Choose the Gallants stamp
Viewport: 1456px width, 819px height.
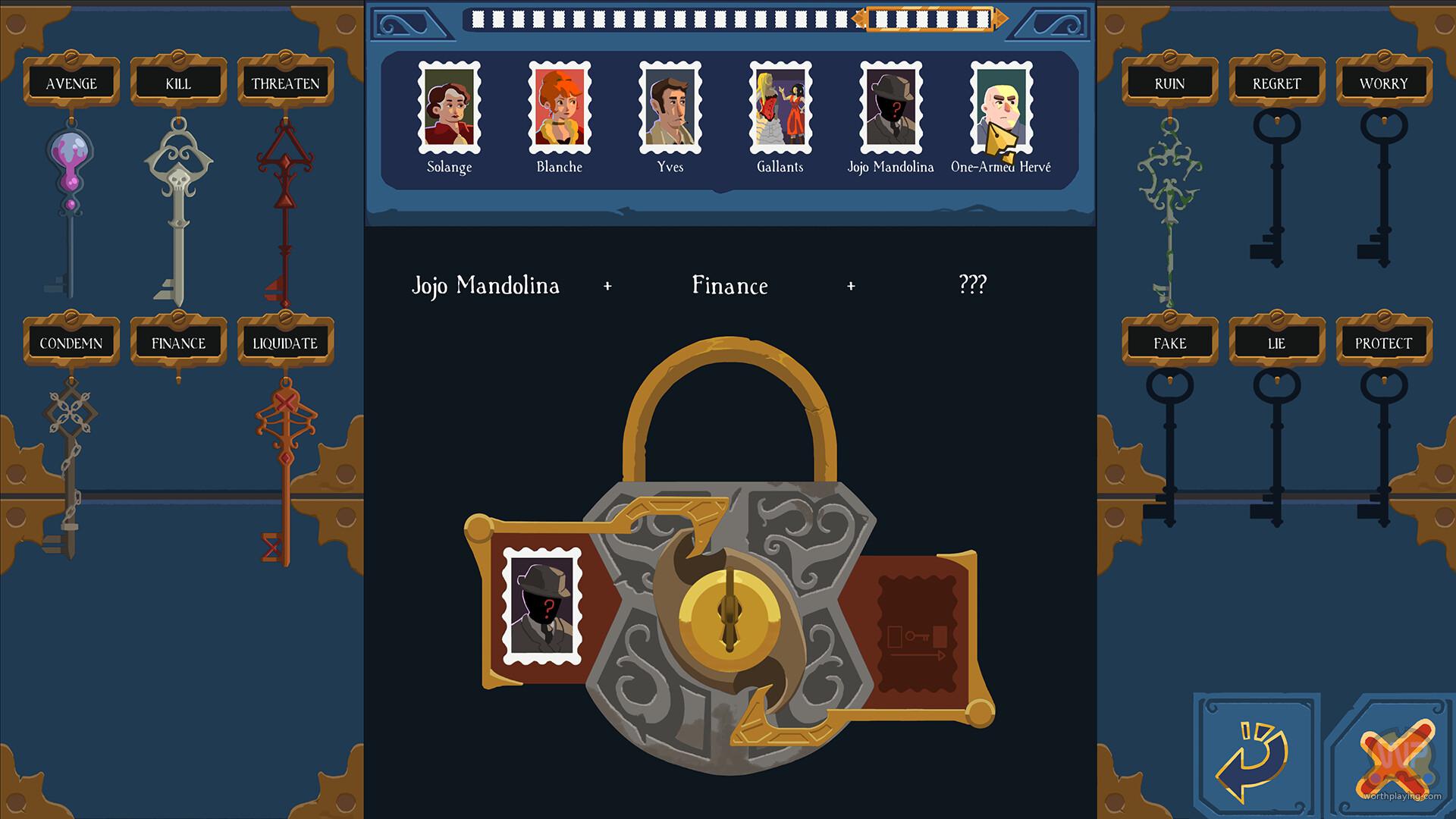780,108
